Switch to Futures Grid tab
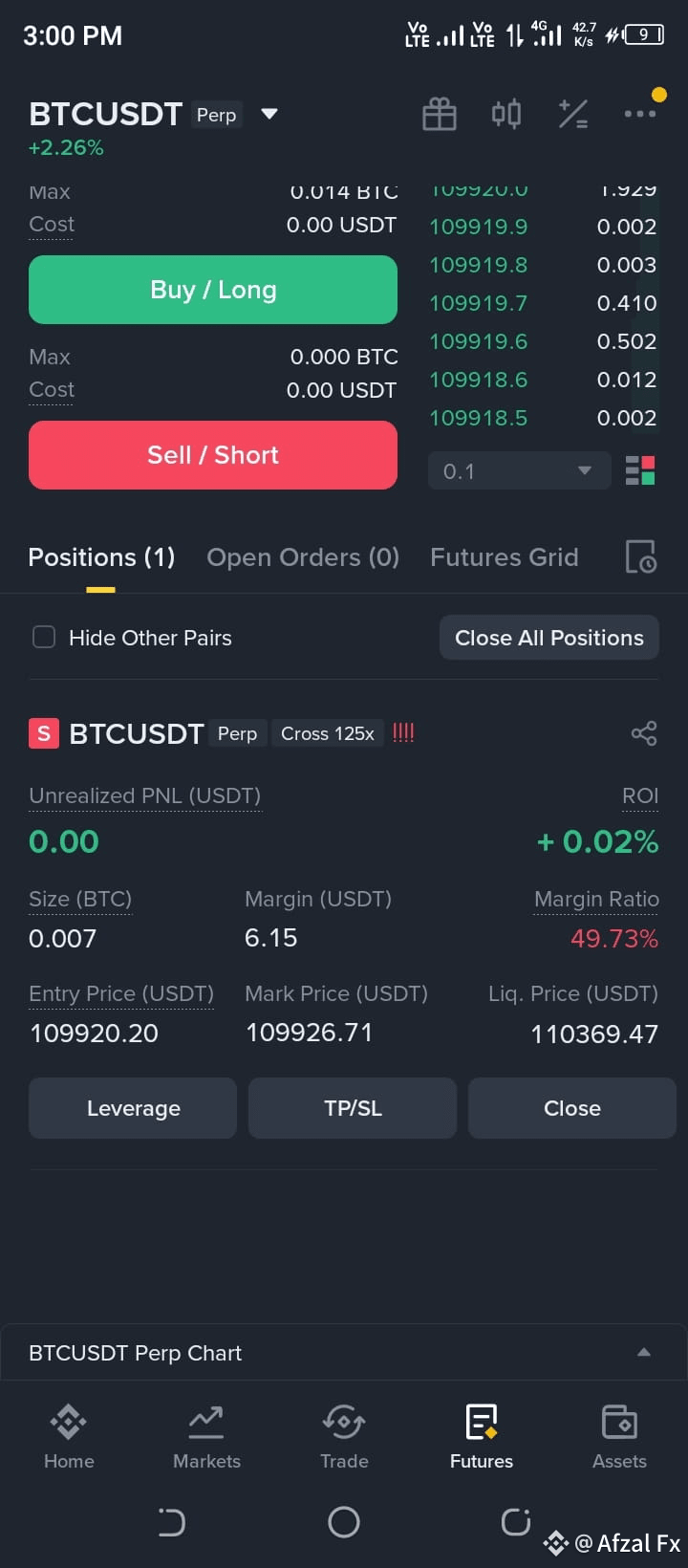 [x=505, y=557]
